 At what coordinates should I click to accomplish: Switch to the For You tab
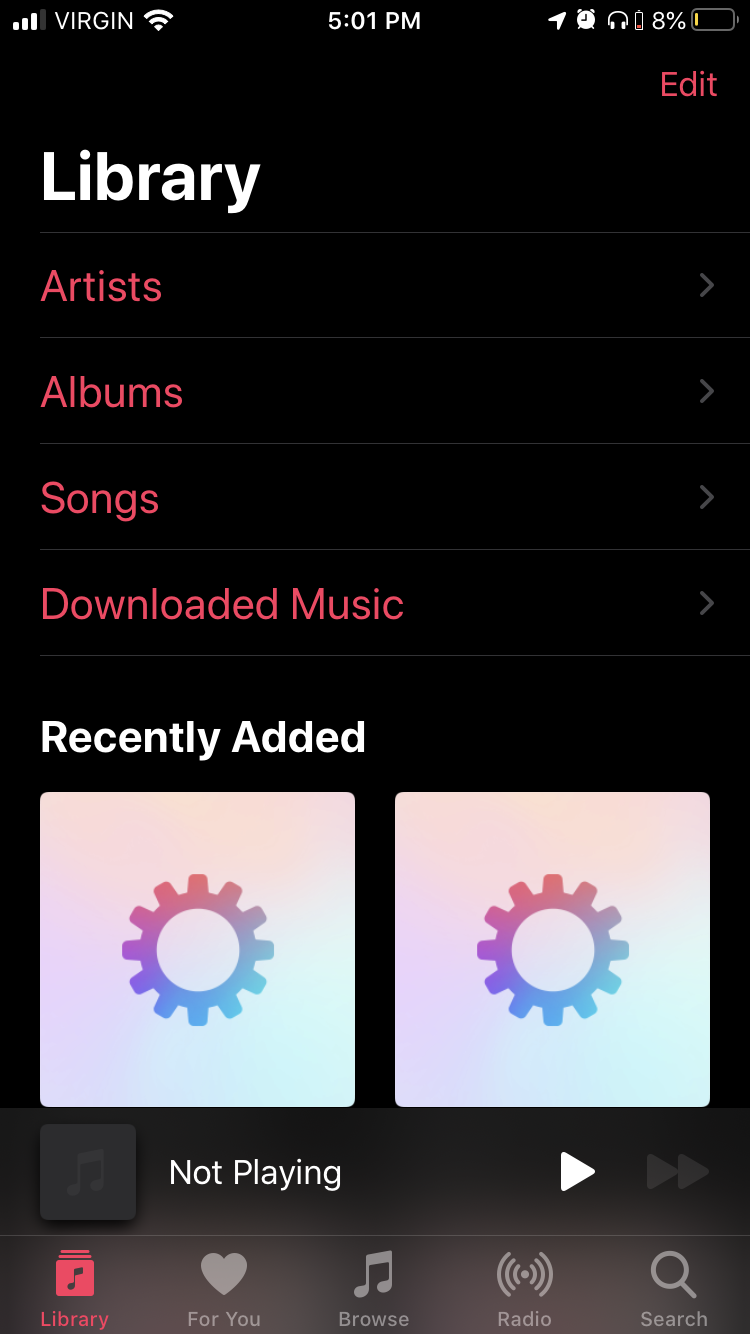pos(224,1289)
